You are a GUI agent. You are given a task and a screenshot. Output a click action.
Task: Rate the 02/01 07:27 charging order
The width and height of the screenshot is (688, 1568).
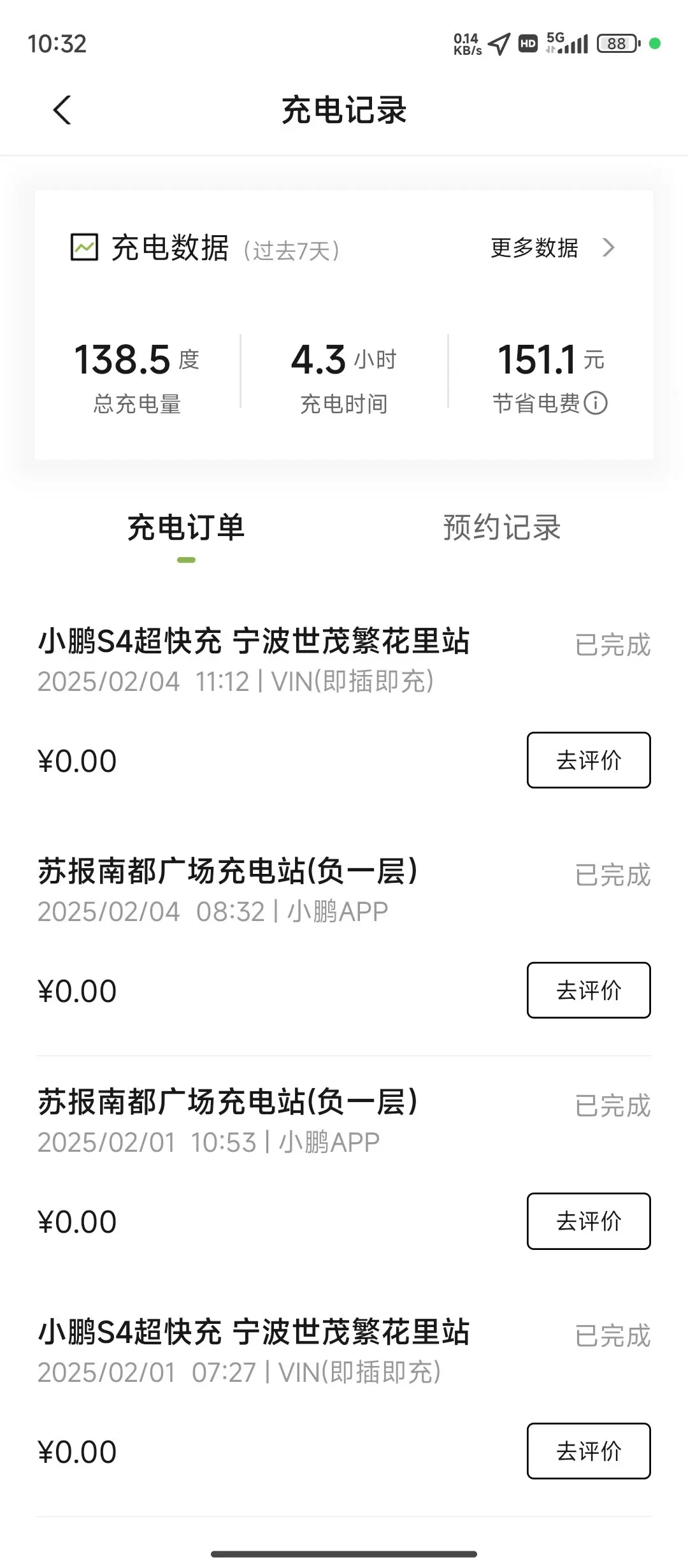[x=589, y=1451]
